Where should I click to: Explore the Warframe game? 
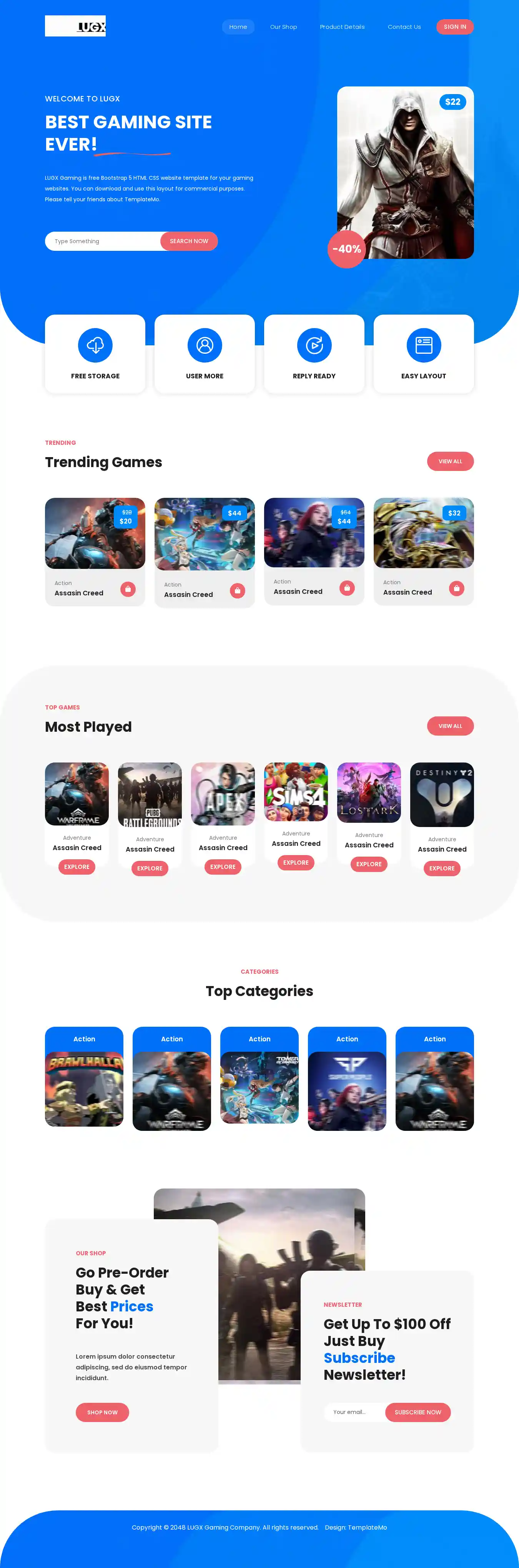(x=77, y=867)
